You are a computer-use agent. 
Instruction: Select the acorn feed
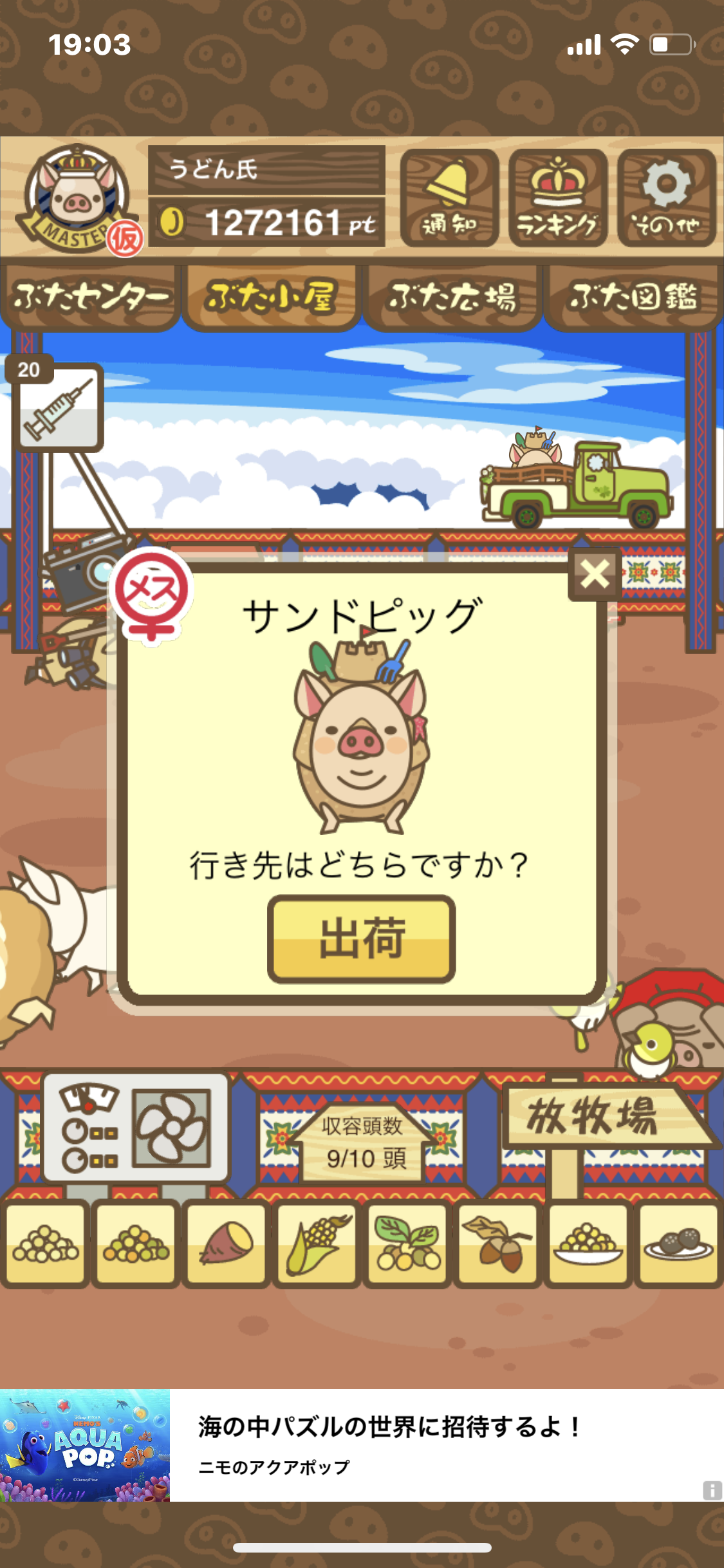tap(498, 1244)
